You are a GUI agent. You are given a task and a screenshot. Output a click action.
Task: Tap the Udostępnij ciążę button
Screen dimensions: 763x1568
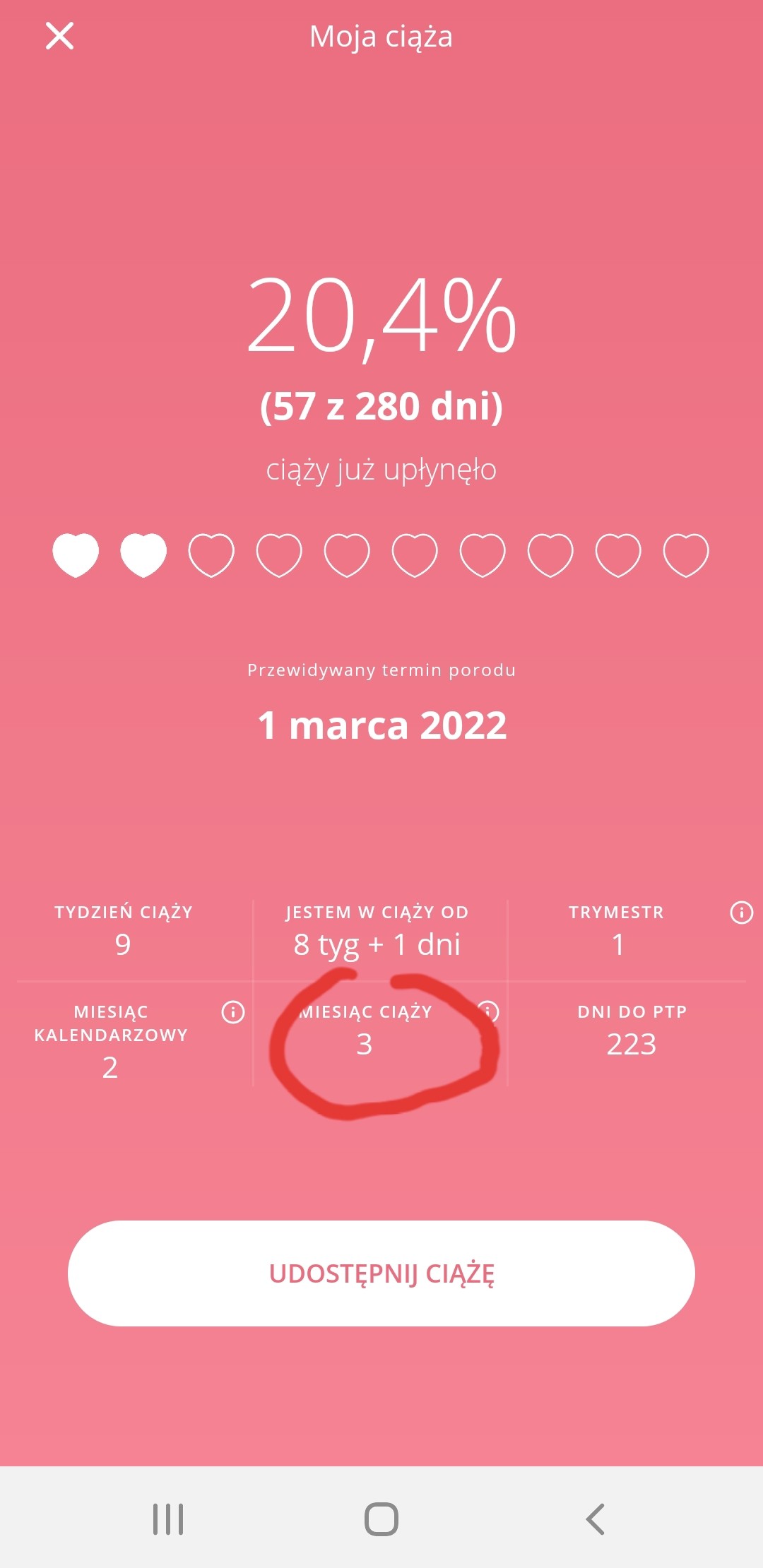(381, 1273)
